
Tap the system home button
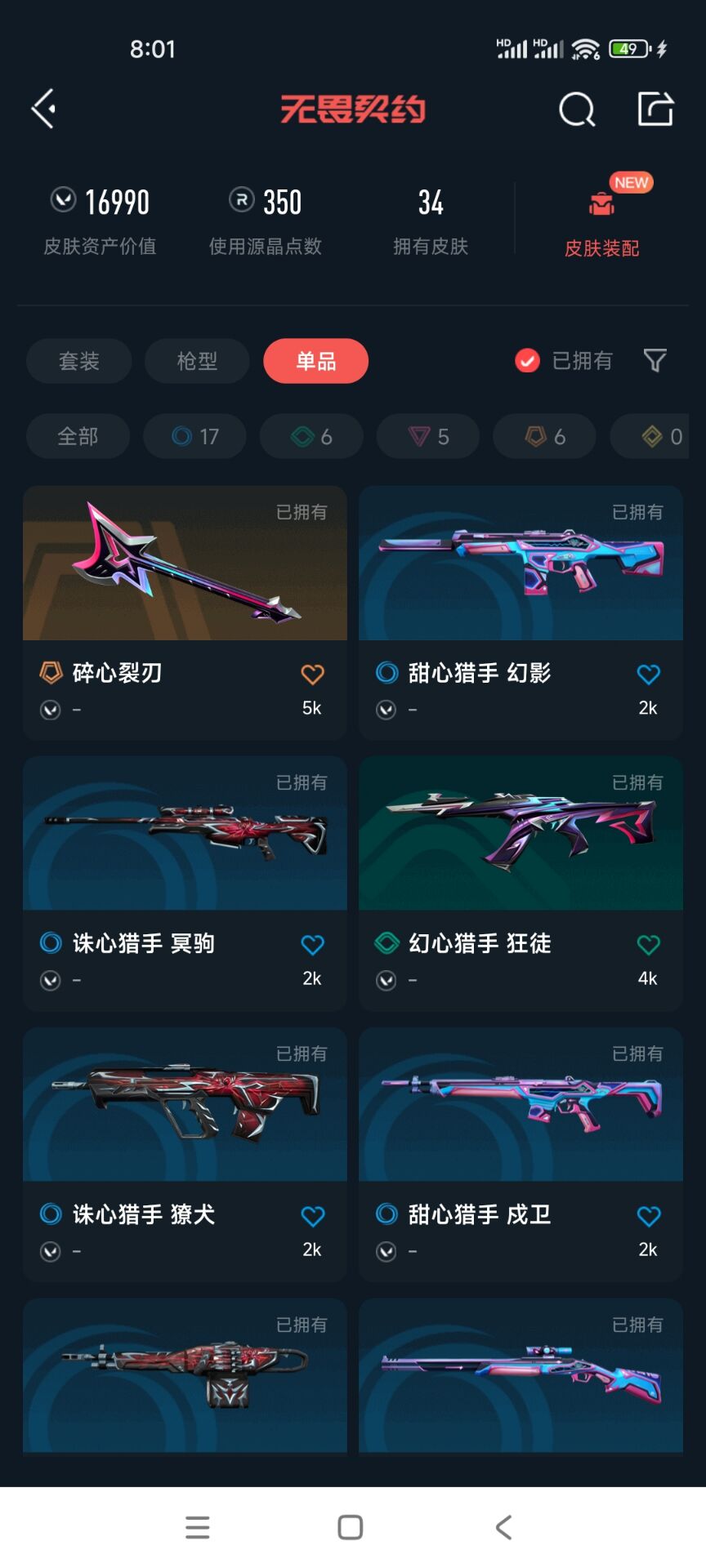(351, 1527)
